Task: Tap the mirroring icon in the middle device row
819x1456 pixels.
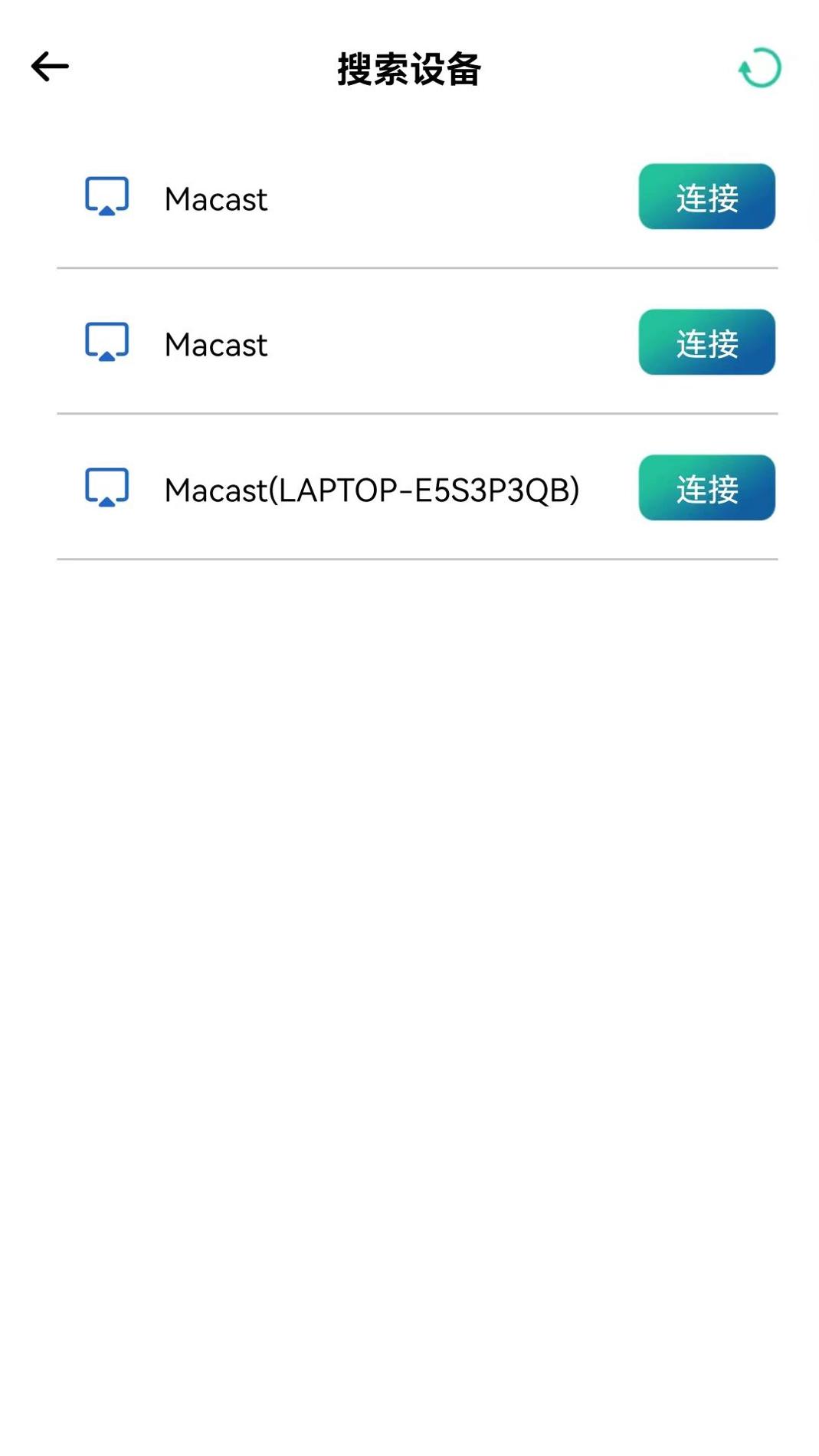Action: [106, 342]
